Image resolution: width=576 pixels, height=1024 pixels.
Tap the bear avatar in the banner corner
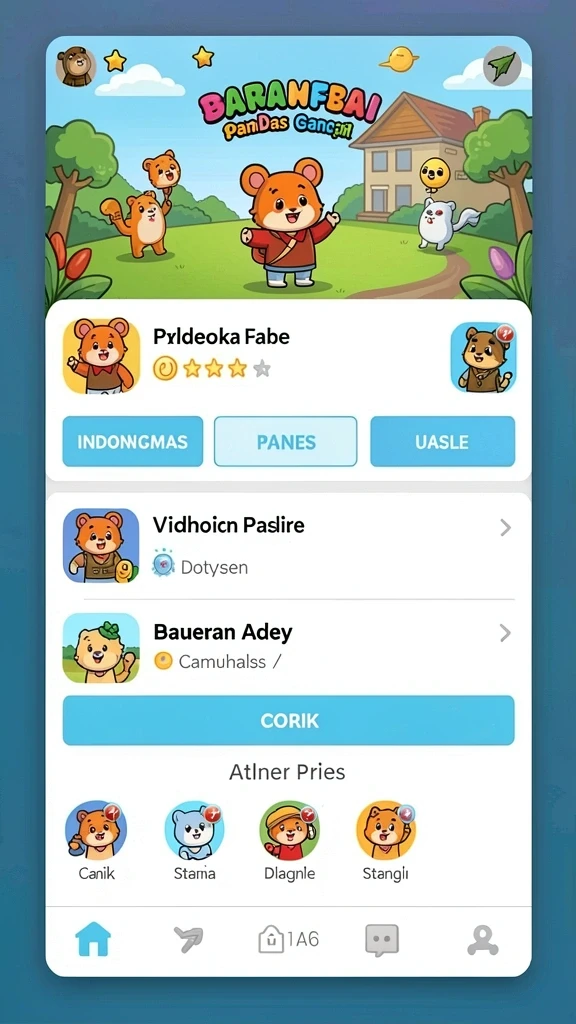[76, 66]
